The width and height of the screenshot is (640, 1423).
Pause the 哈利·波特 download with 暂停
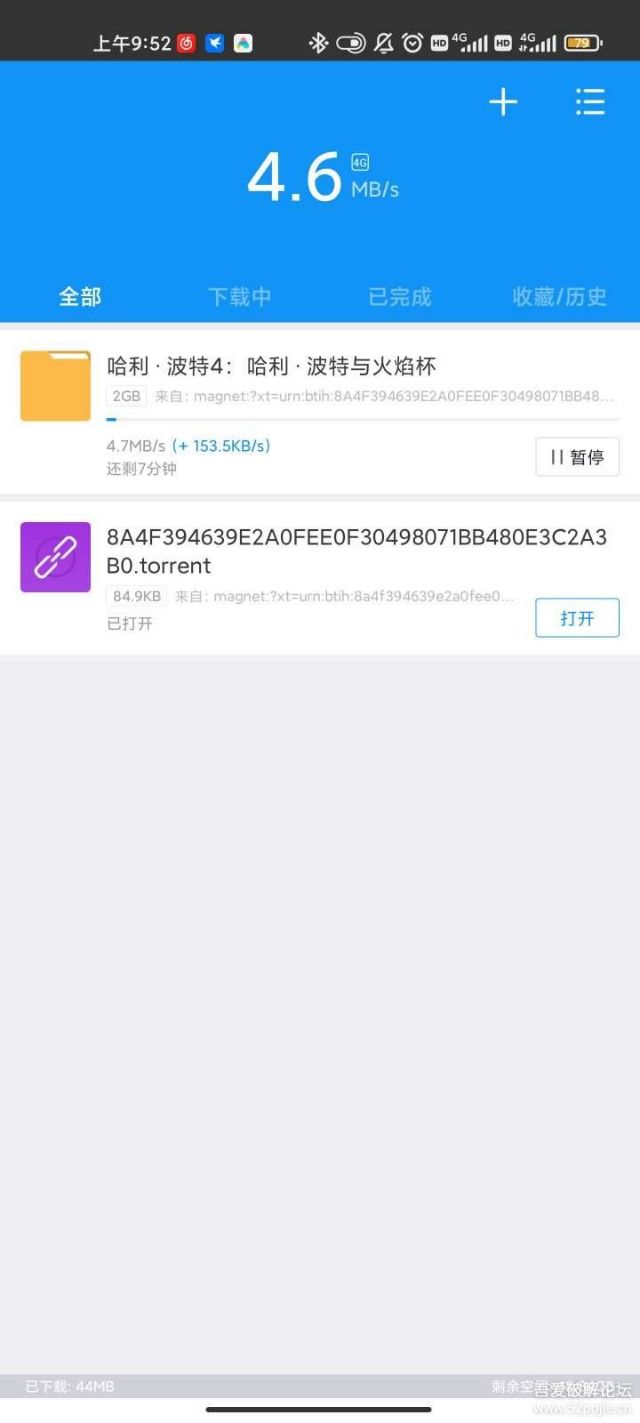point(577,457)
